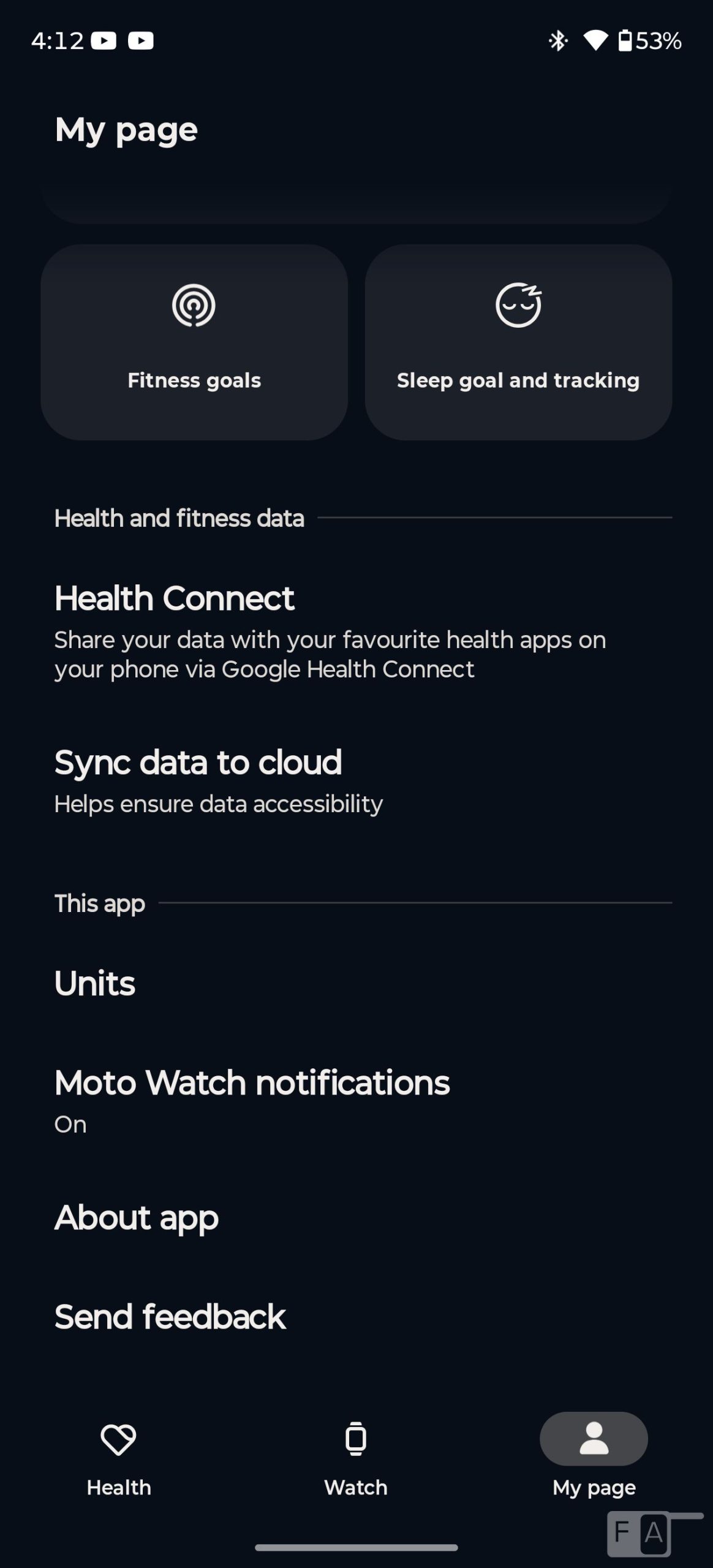Switch to the Watch tab
This screenshot has height=1568, width=713.
point(356,1458)
